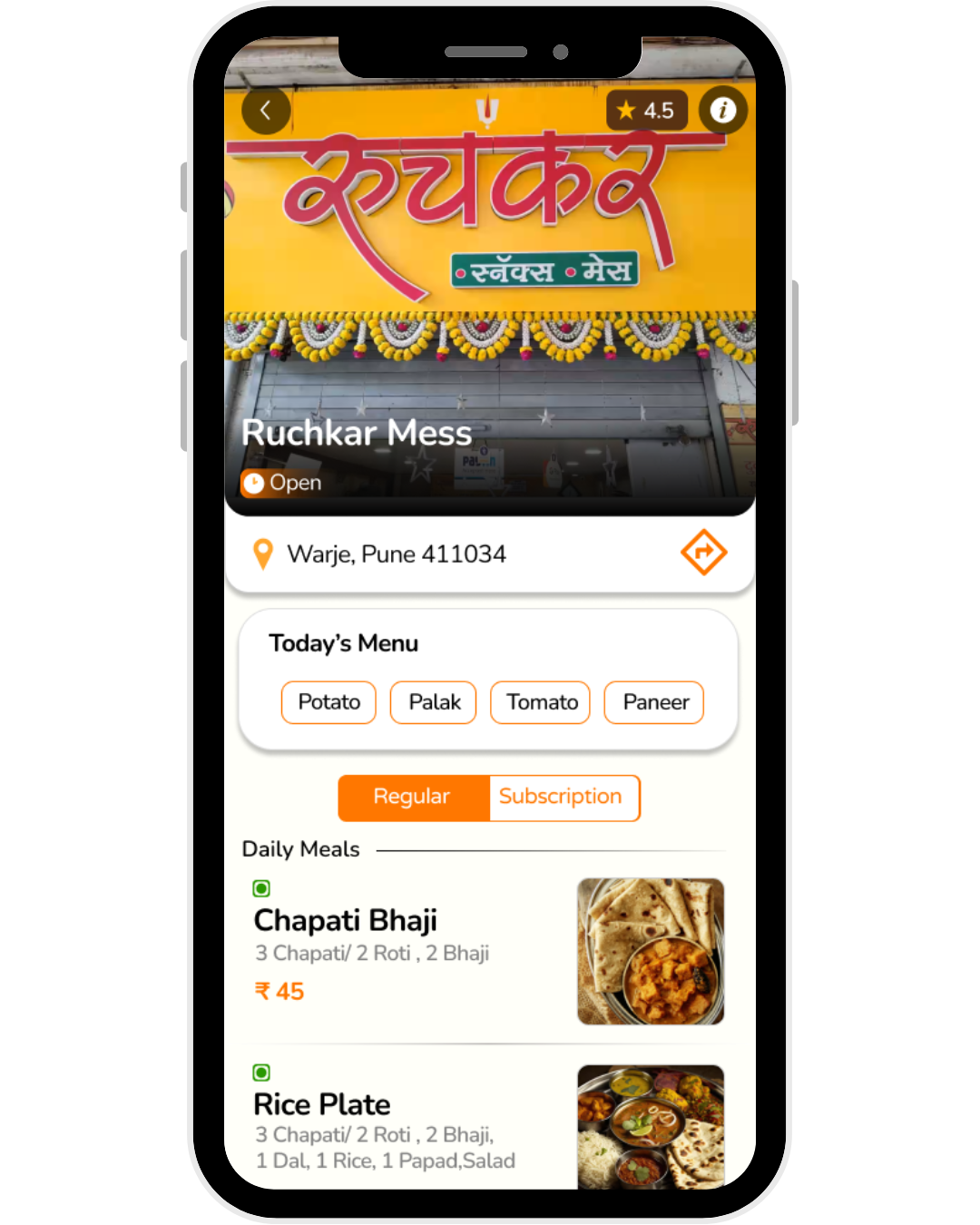The width and height of the screenshot is (980, 1225).
Task: Go back using the back arrow
Action: click(266, 111)
